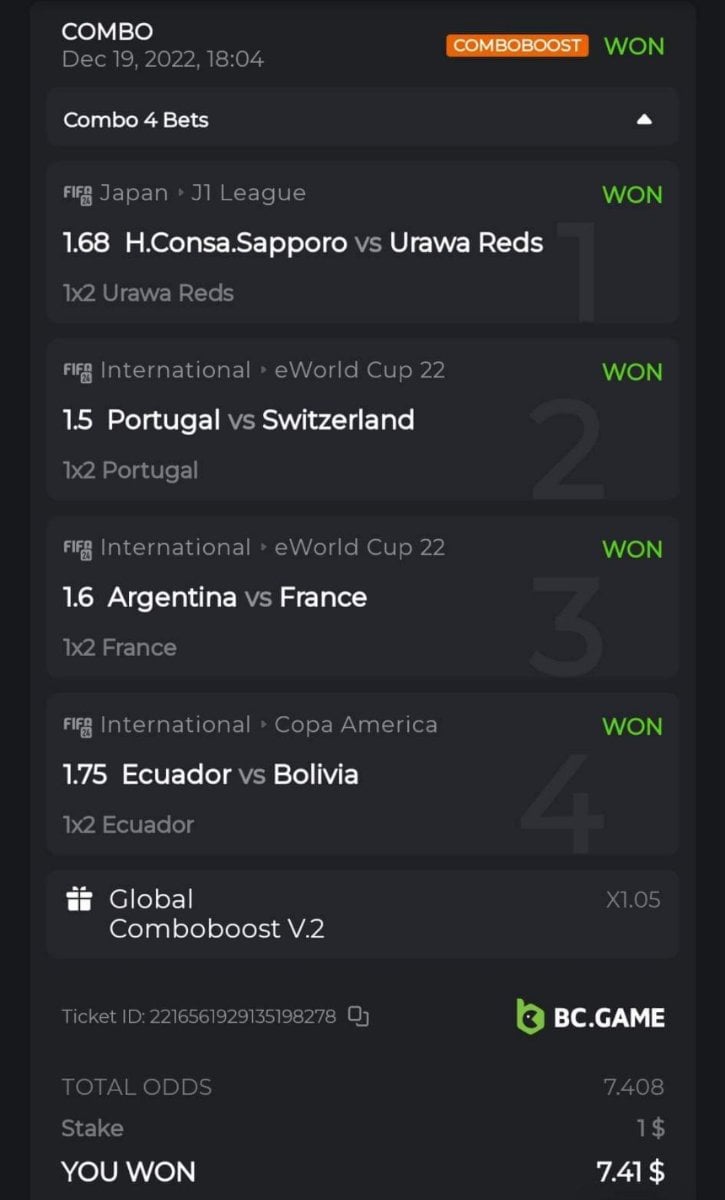The width and height of the screenshot is (725, 1200).
Task: Open the Argentina vs France bet
Action: coord(237,597)
